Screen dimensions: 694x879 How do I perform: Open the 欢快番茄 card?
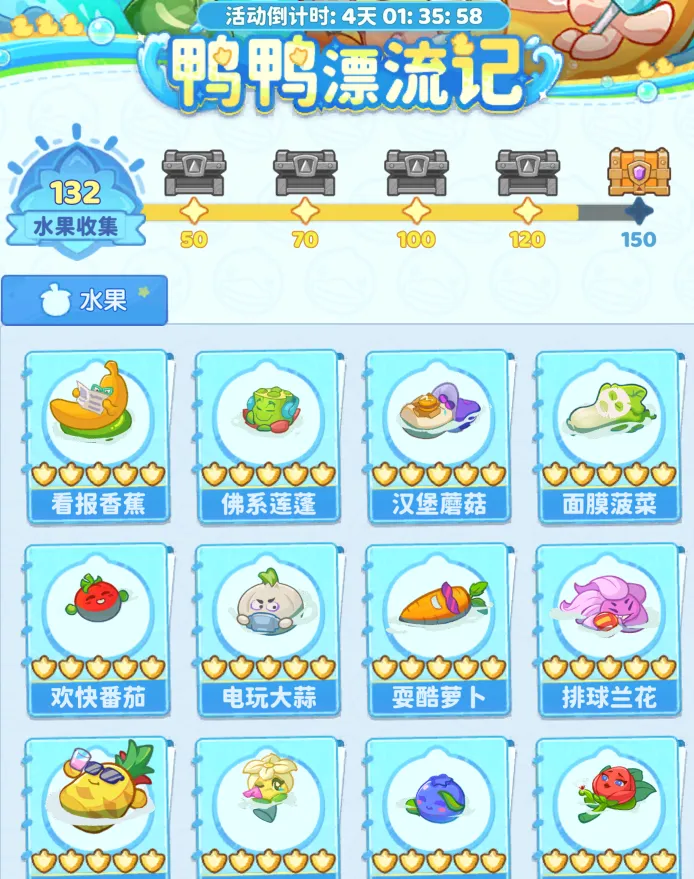click(x=98, y=628)
